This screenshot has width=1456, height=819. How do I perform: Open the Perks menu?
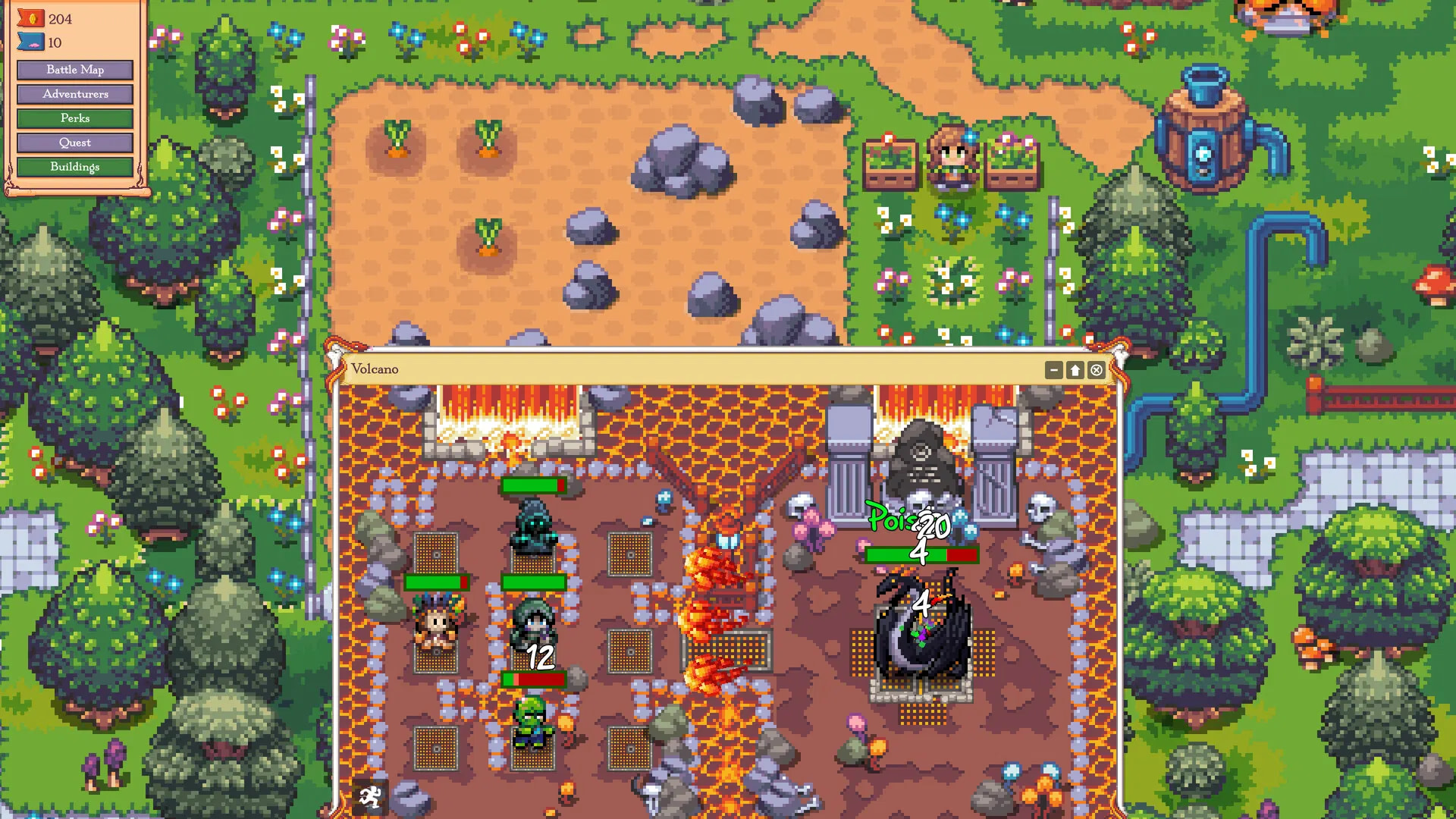point(75,118)
